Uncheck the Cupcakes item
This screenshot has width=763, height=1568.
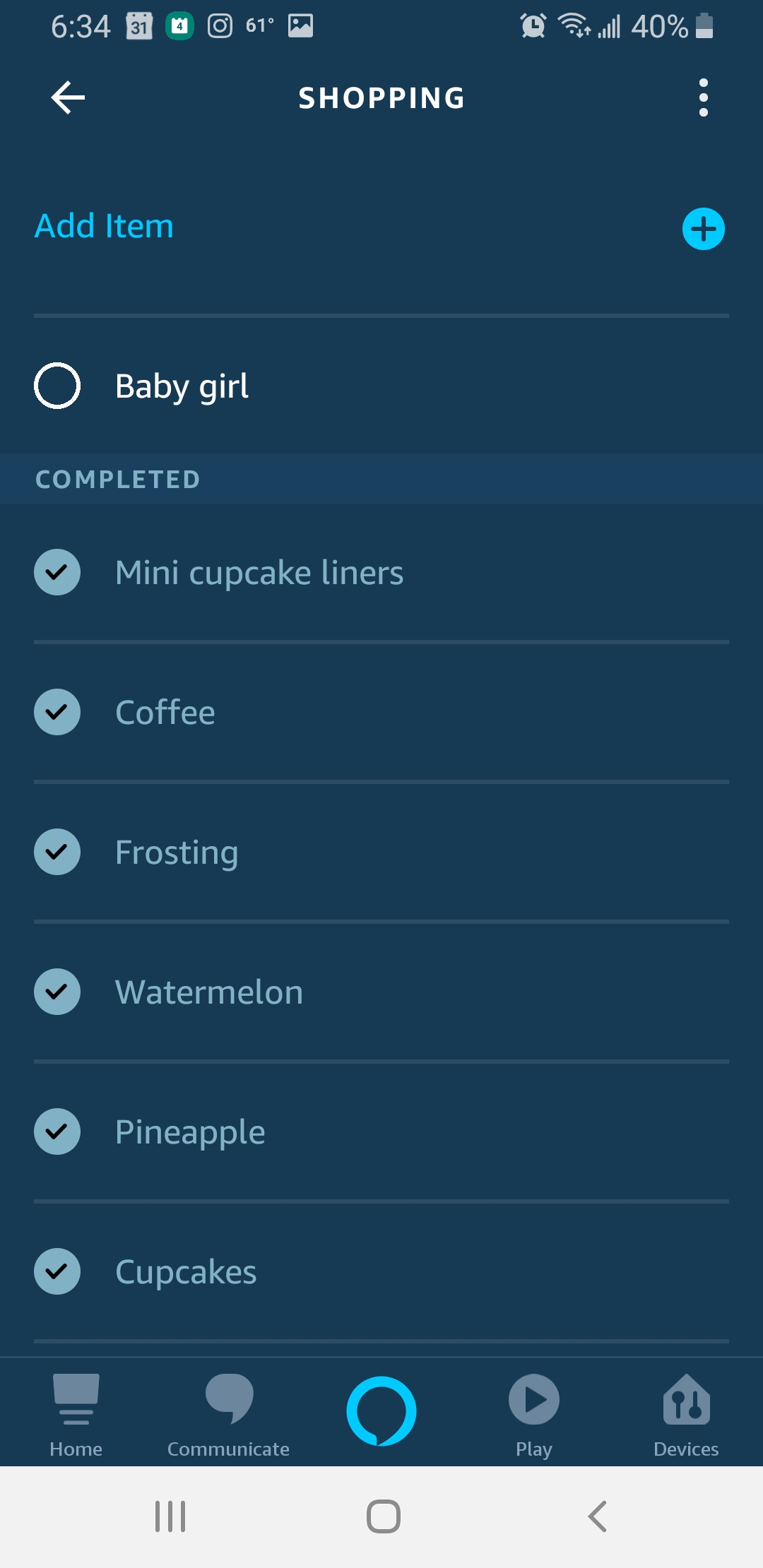click(x=57, y=1271)
